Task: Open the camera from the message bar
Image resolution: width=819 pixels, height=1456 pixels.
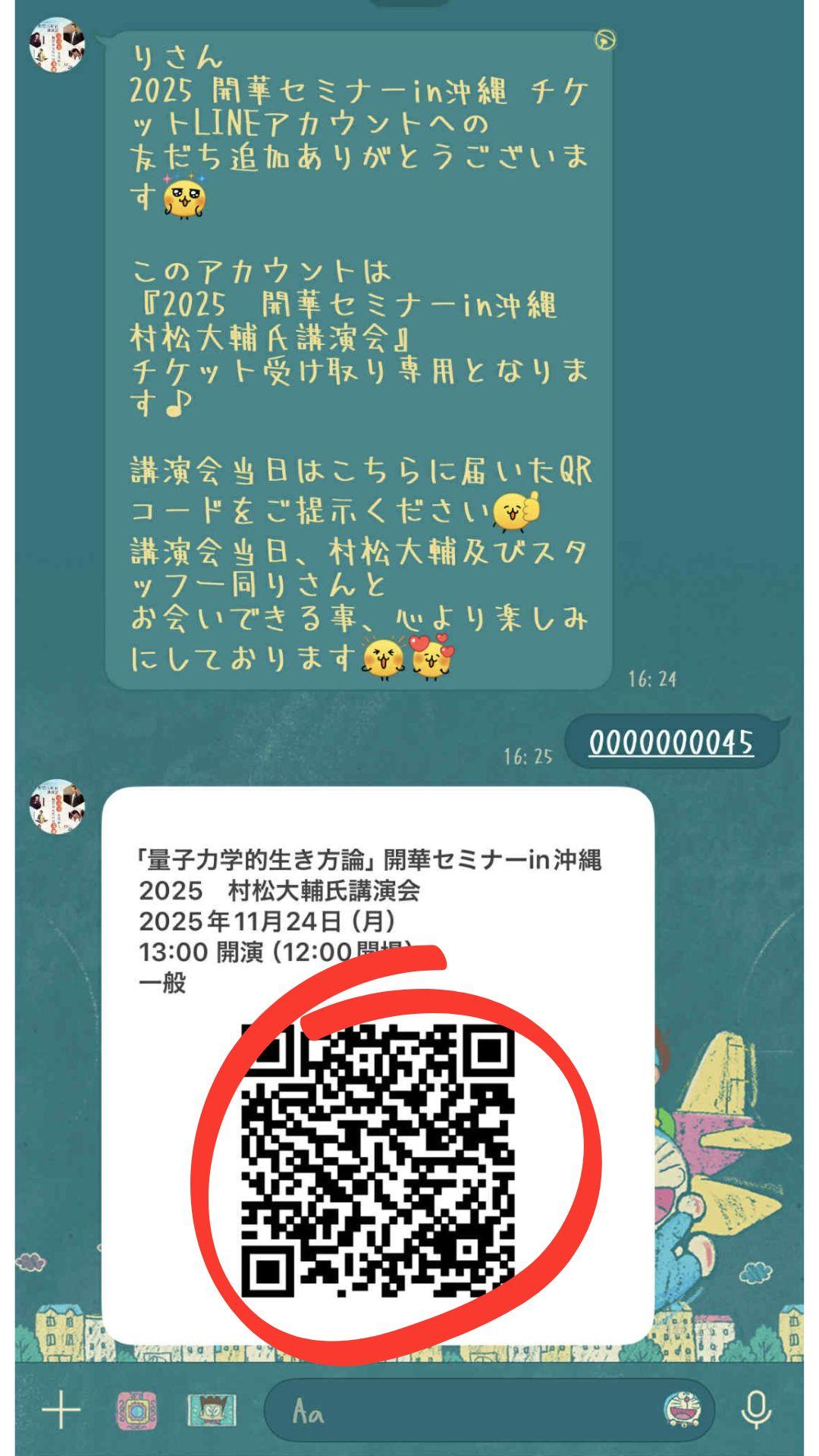Action: 136,1411
